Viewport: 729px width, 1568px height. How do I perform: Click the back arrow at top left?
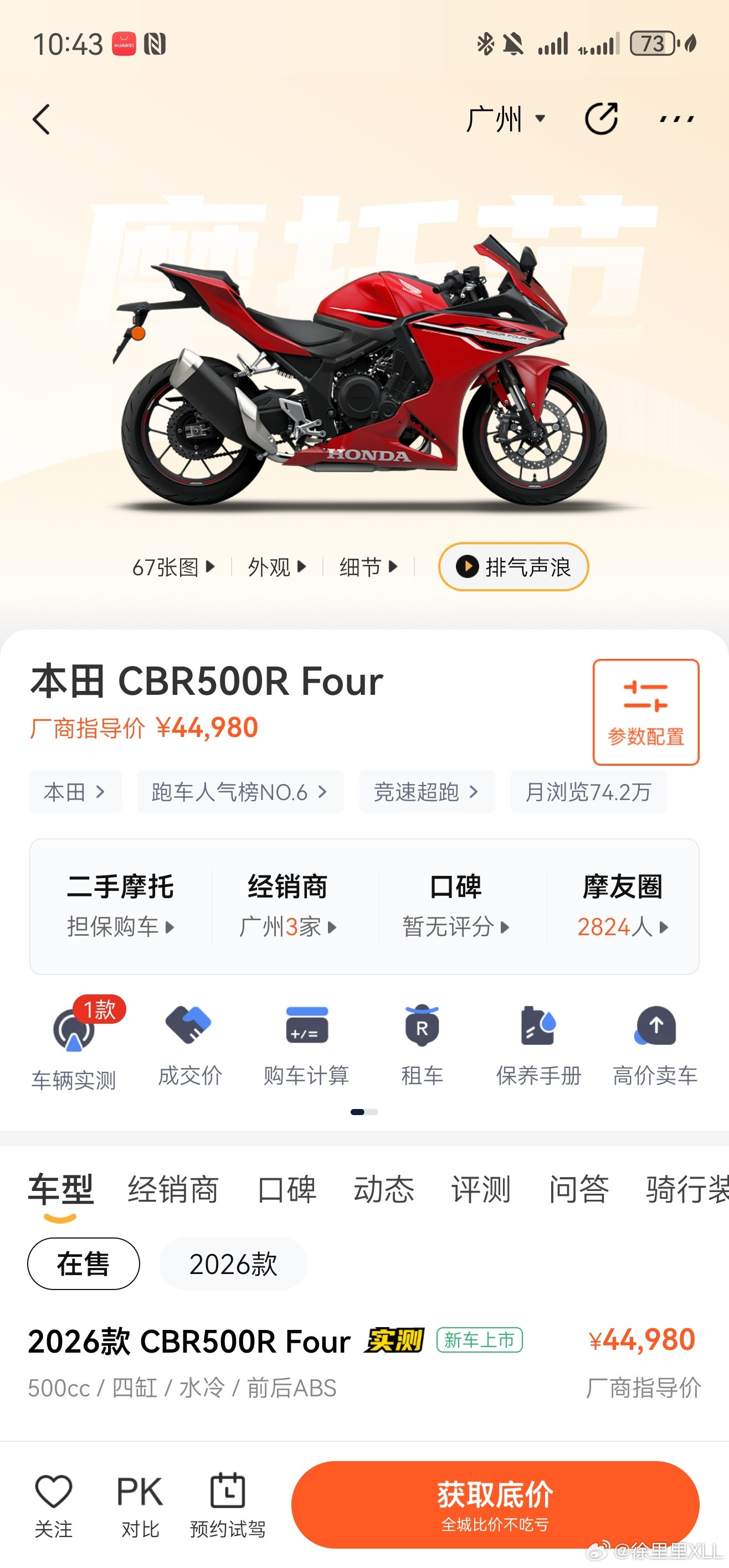point(42,119)
